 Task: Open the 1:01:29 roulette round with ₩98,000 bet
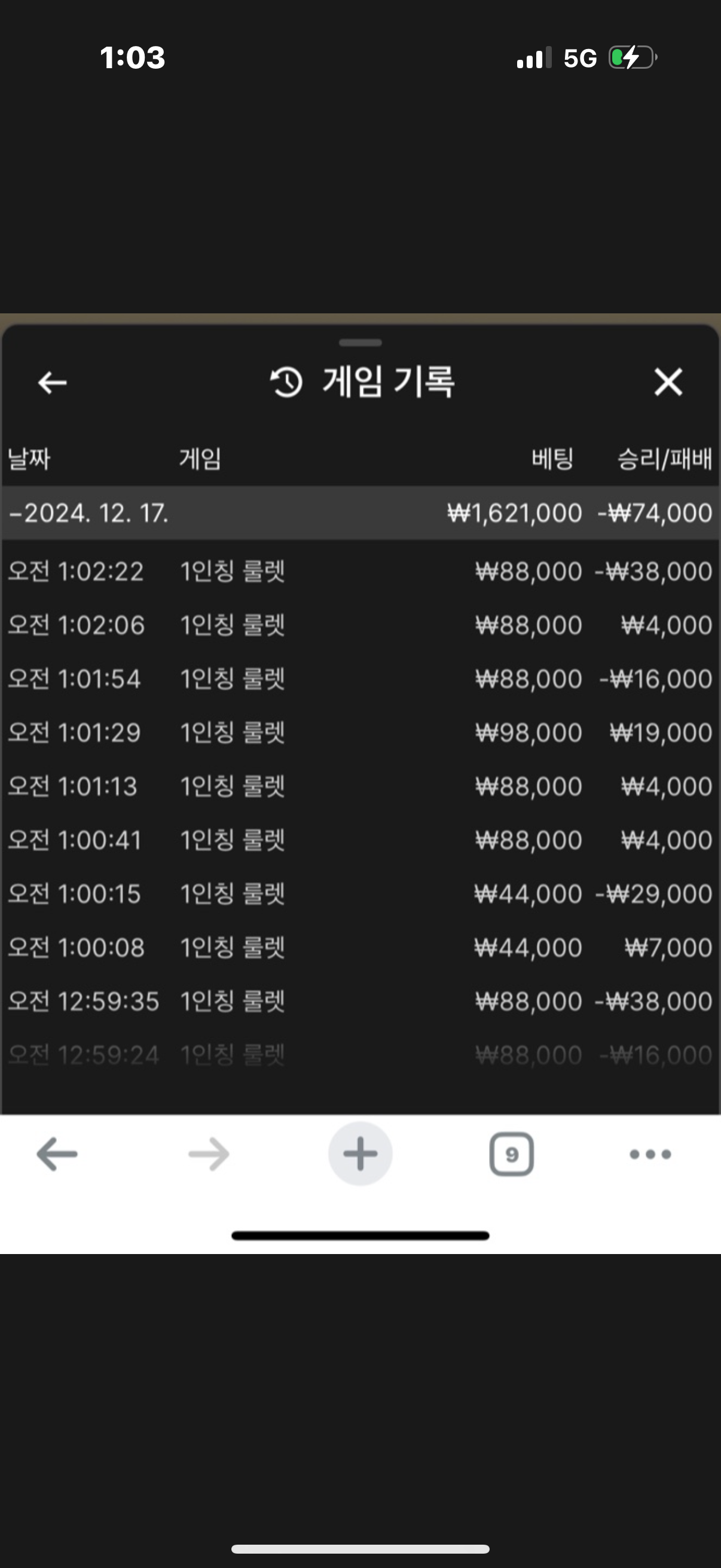pyautogui.click(x=360, y=732)
